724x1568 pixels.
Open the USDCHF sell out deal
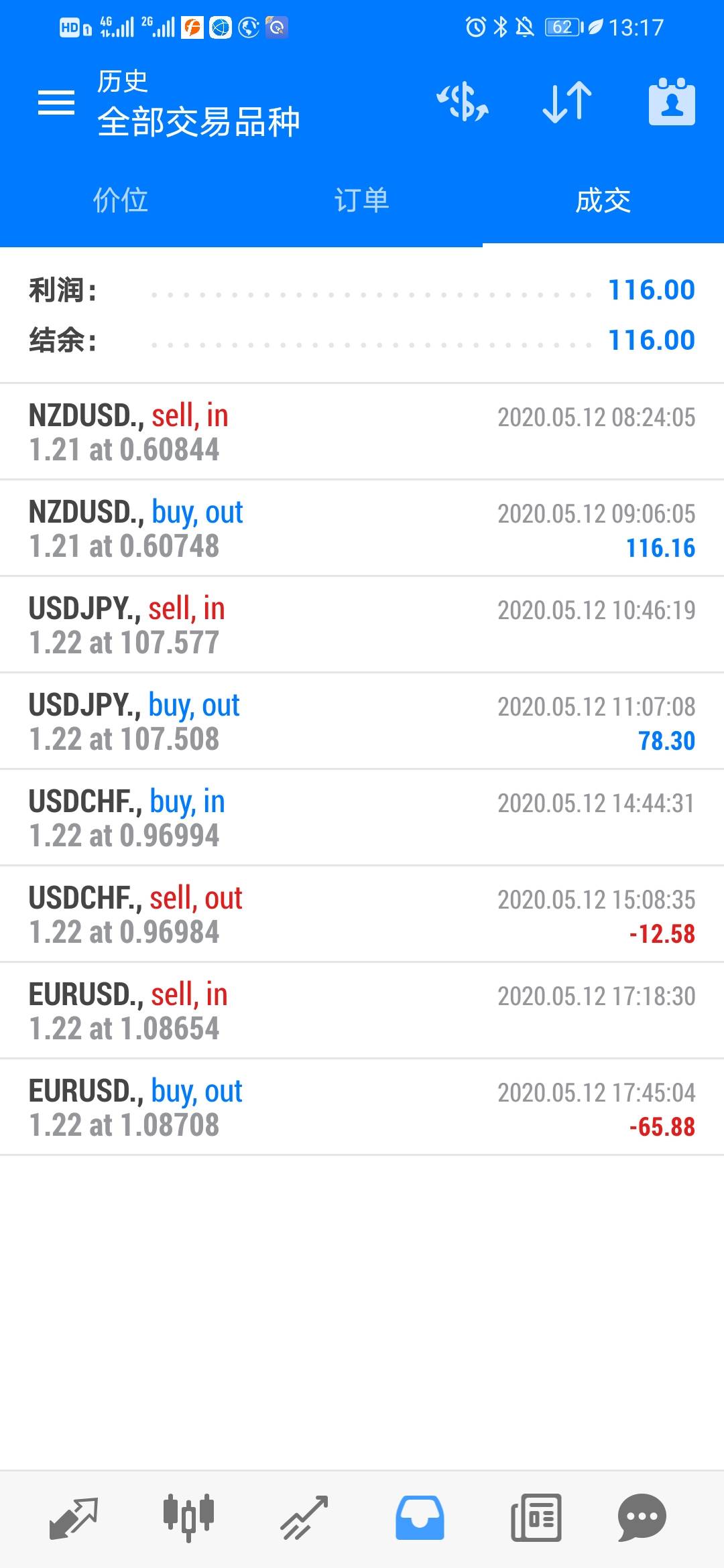pos(362,914)
